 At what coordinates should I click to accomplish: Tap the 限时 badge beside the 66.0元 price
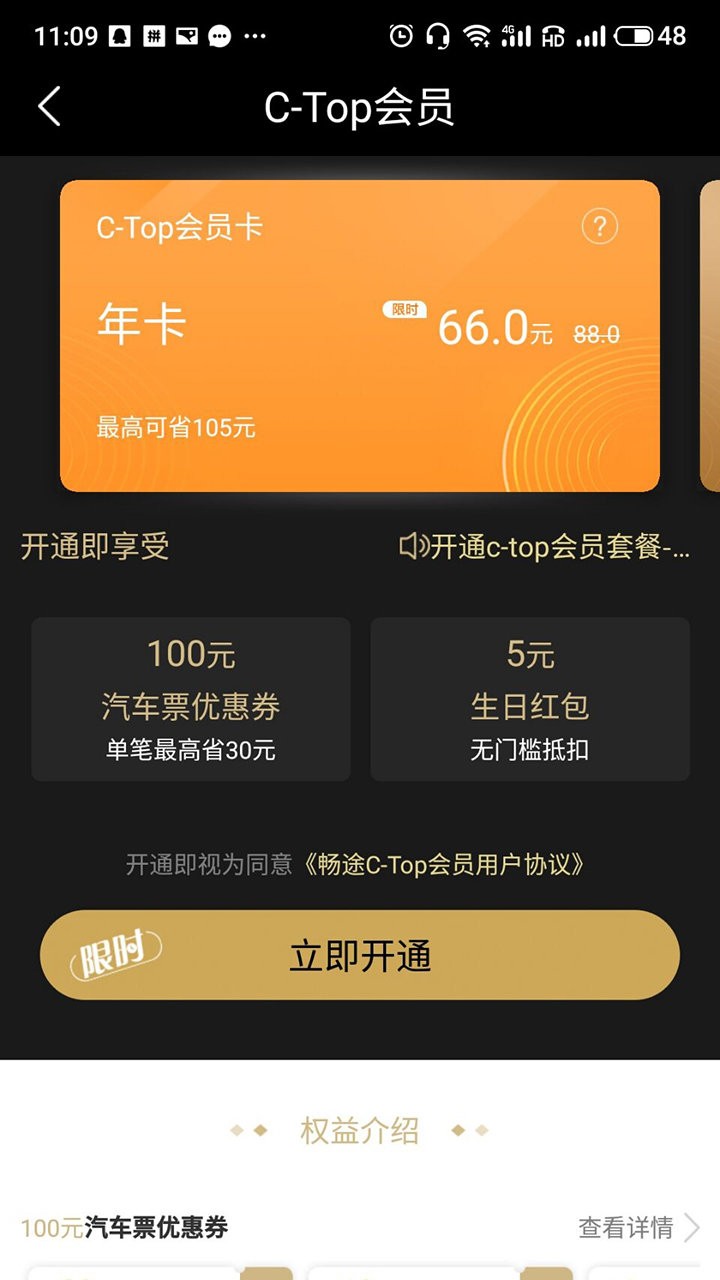coord(404,310)
